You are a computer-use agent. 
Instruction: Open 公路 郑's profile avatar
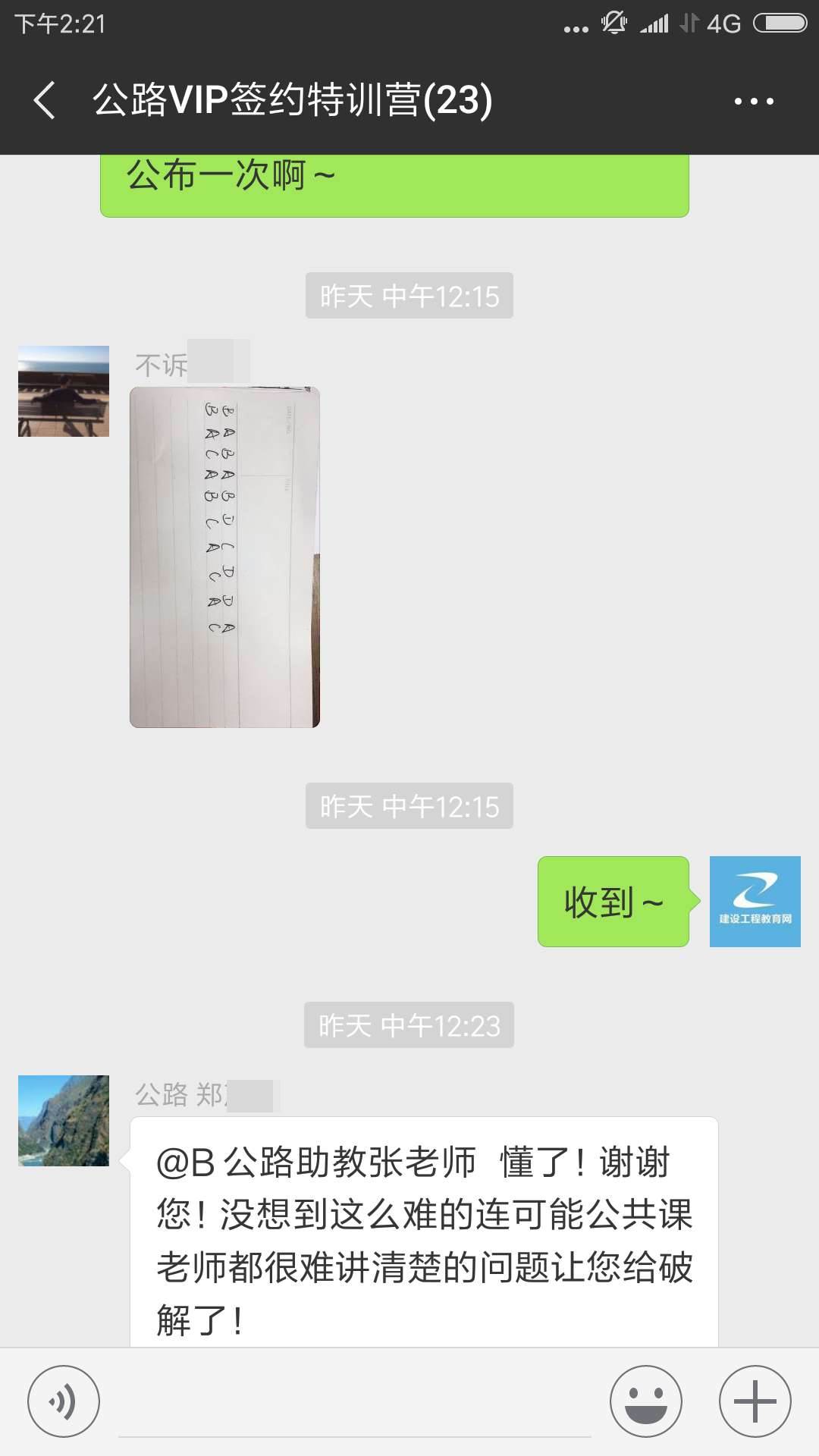tap(63, 1121)
